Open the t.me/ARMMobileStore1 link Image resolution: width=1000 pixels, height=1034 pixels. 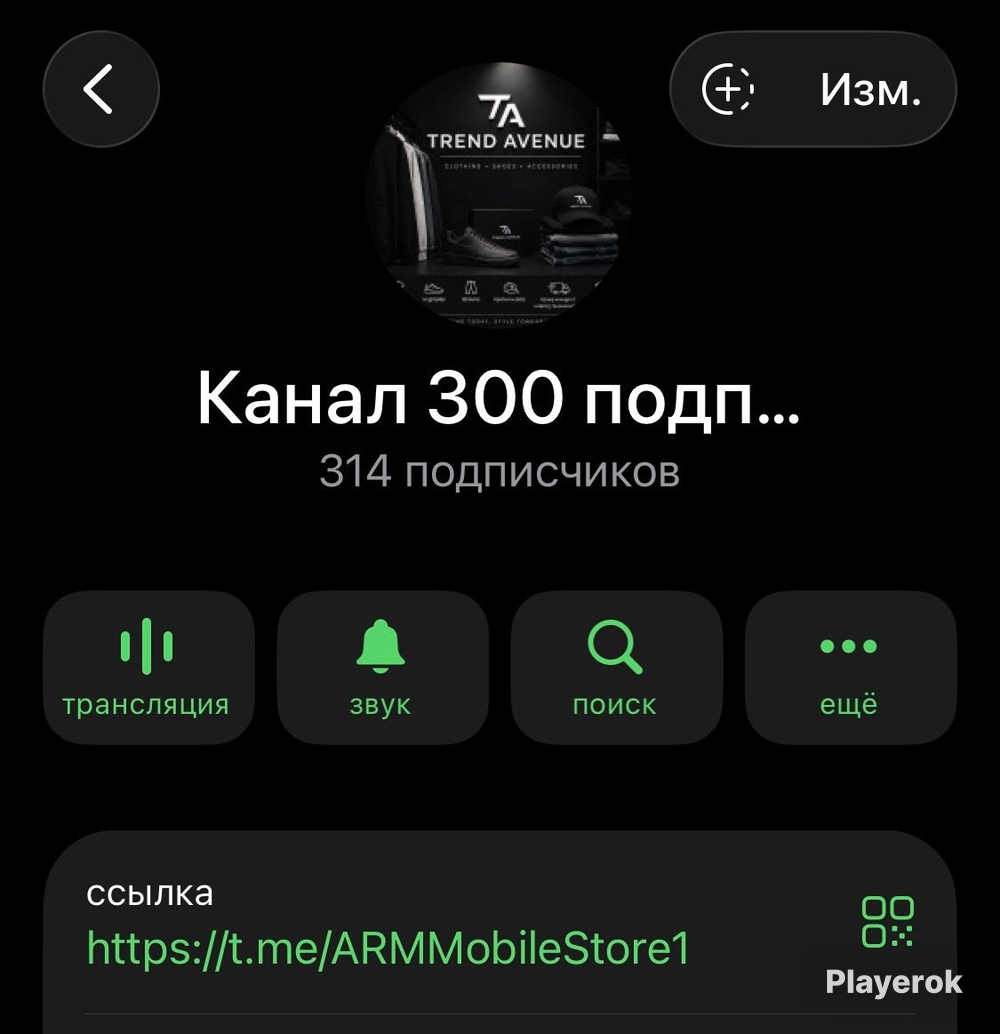point(388,948)
